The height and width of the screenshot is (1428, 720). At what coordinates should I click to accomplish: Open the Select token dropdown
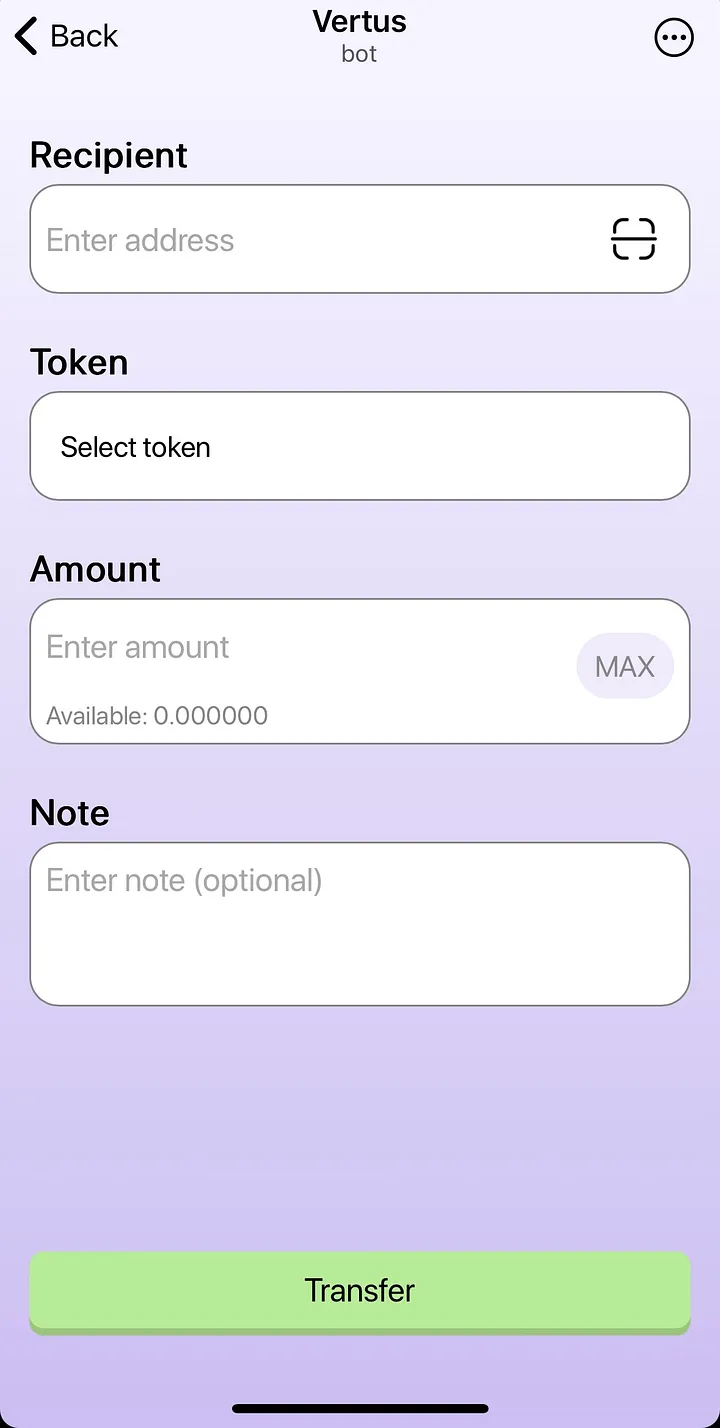[x=360, y=446]
